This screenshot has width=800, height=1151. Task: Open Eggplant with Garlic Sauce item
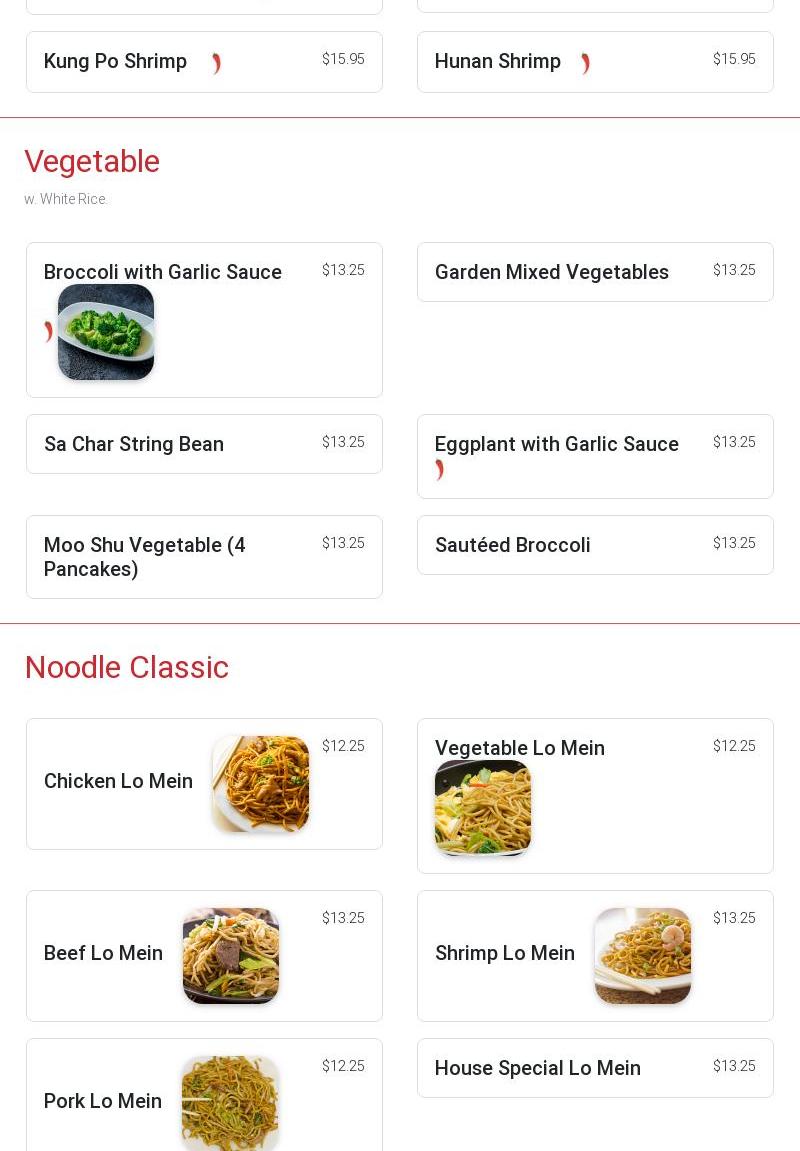[x=594, y=456]
